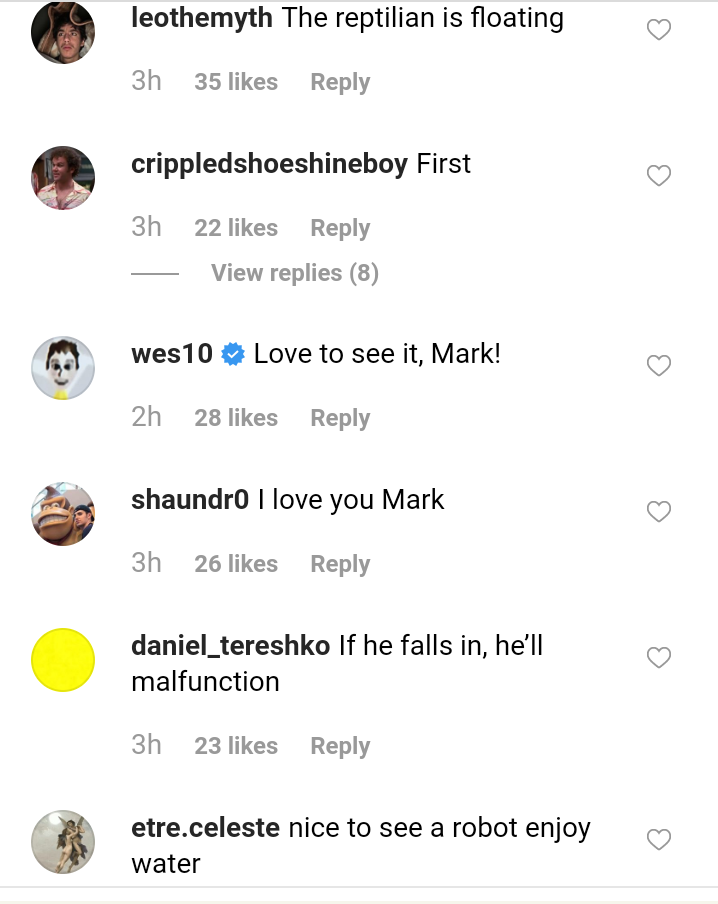Open wes10's profile picture
The image size is (718, 904).
63,367
